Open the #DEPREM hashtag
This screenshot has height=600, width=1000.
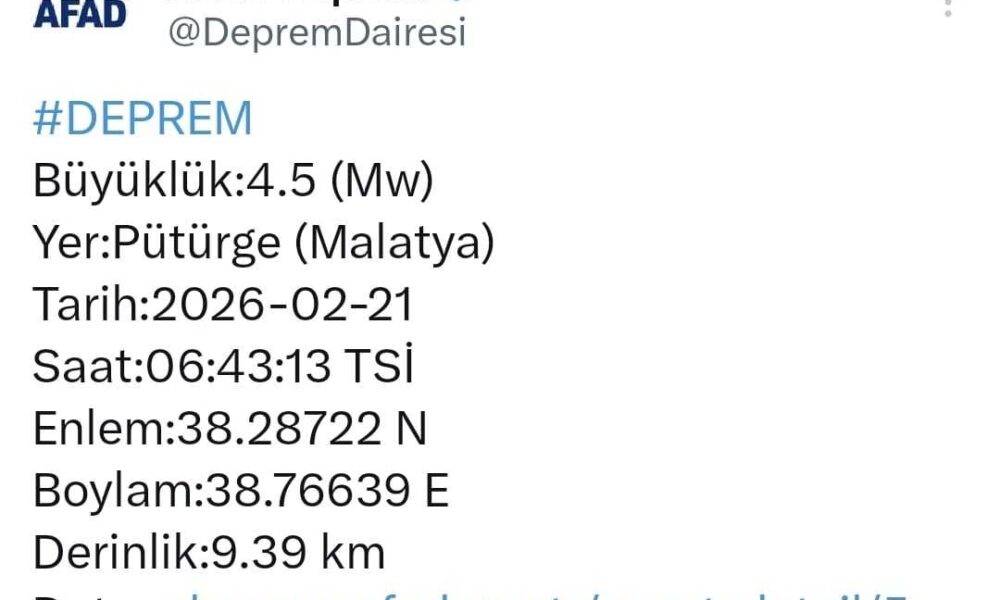[143, 120]
